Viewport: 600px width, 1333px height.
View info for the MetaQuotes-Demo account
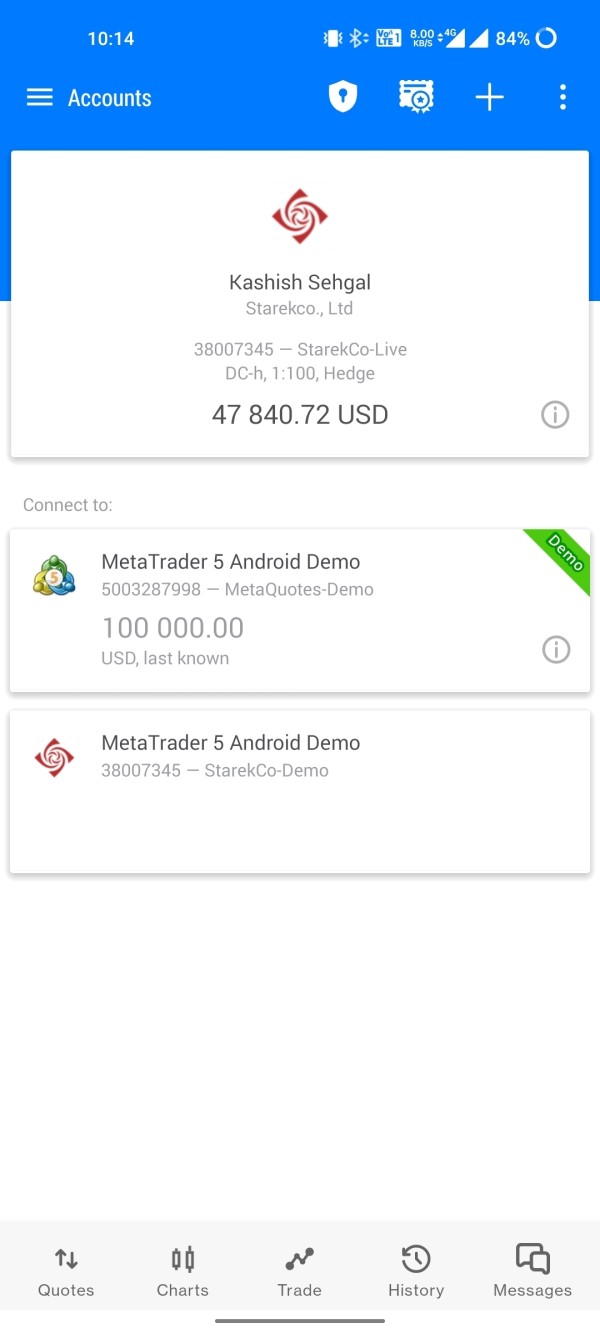tap(556, 650)
